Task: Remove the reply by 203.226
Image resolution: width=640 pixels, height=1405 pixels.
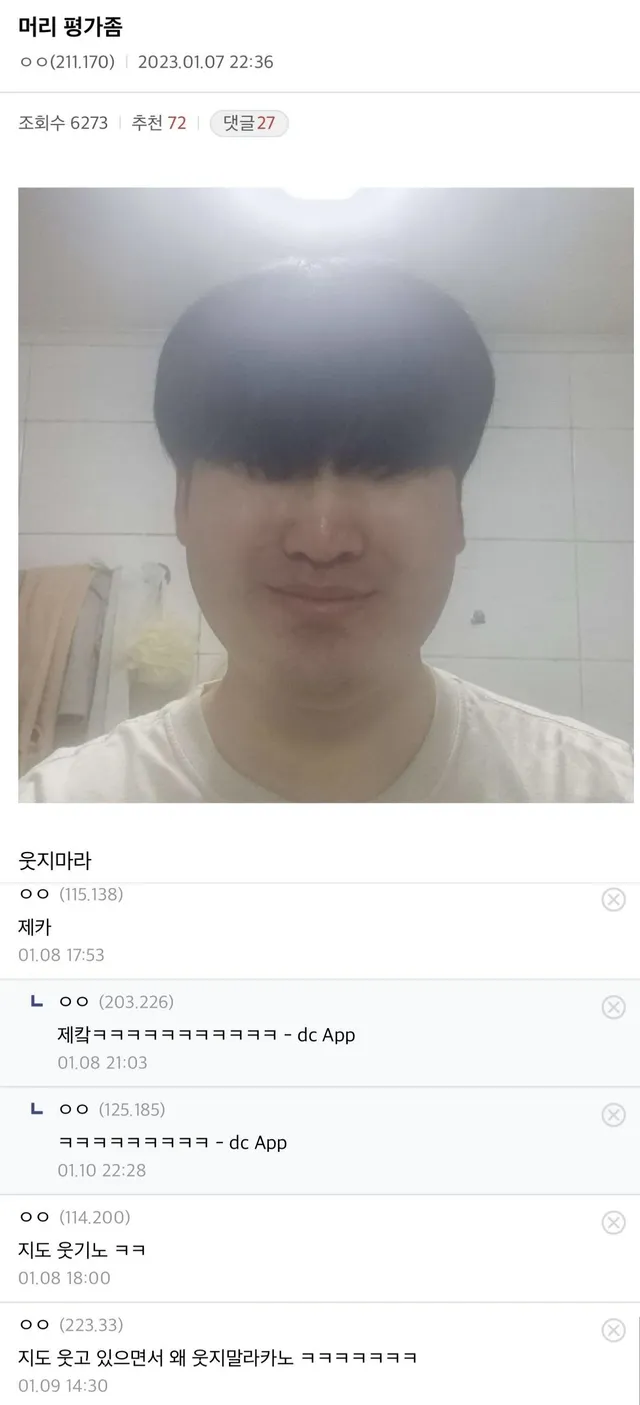Action: point(613,1007)
